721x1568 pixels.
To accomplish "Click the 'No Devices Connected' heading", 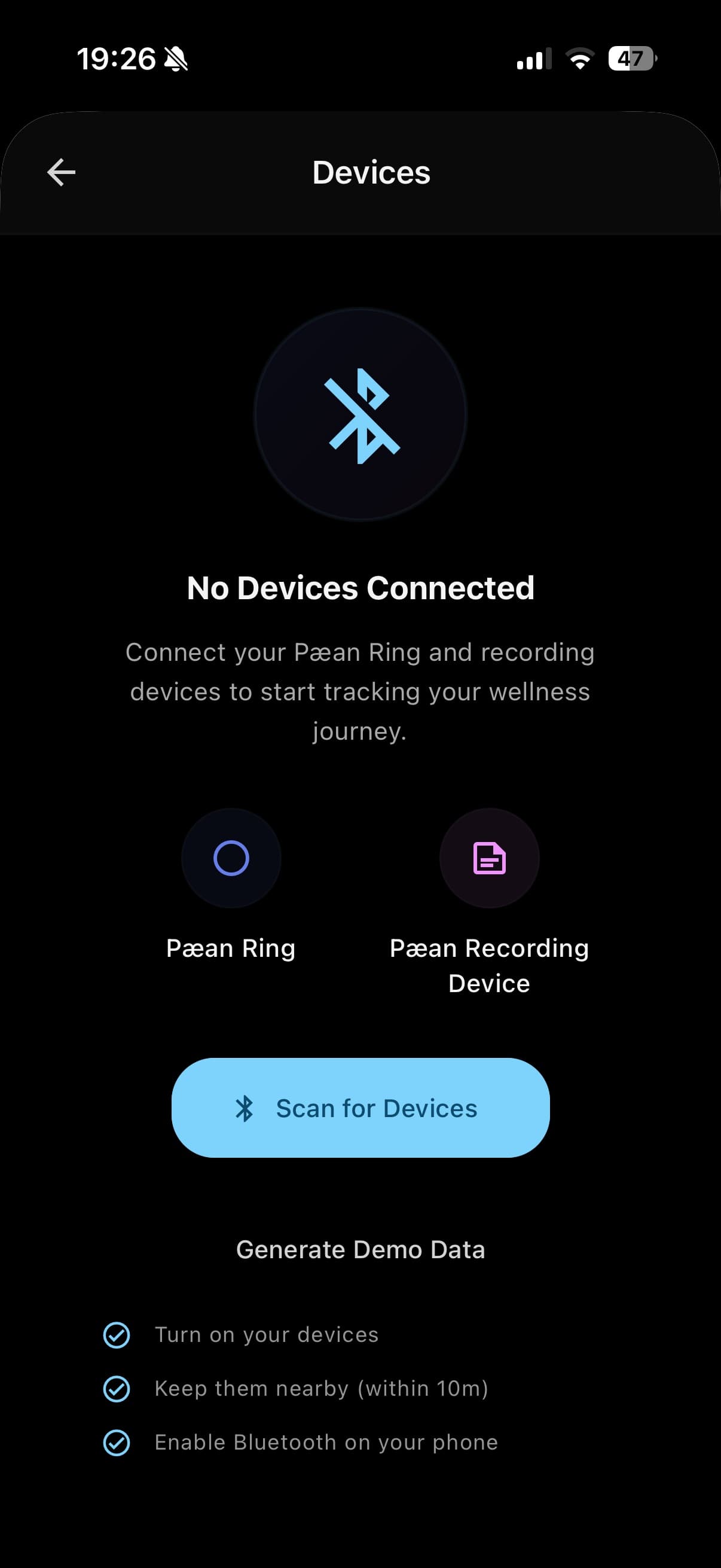I will coord(360,587).
